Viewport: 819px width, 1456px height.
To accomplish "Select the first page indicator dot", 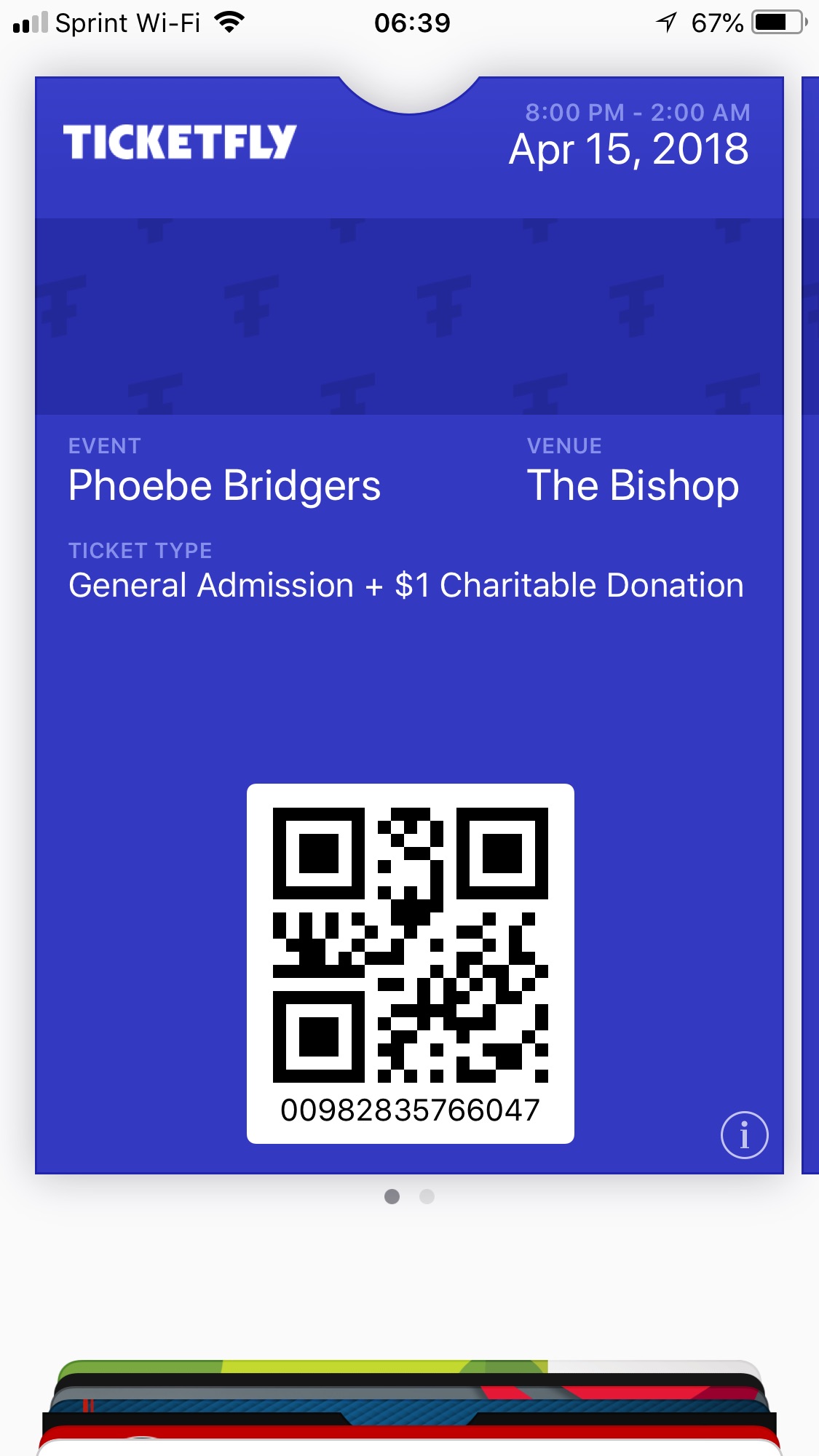I will coord(394,1196).
